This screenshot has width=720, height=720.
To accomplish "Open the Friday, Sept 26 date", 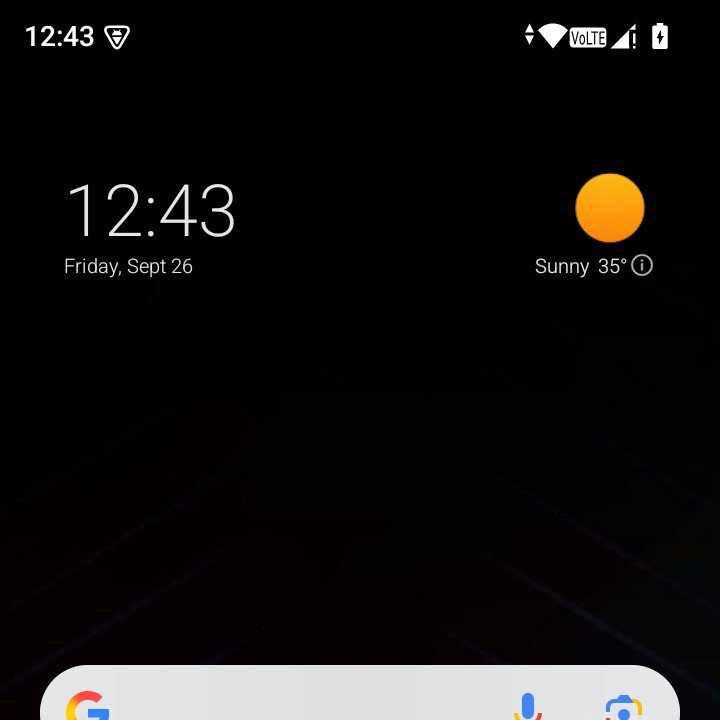I will (x=128, y=267).
